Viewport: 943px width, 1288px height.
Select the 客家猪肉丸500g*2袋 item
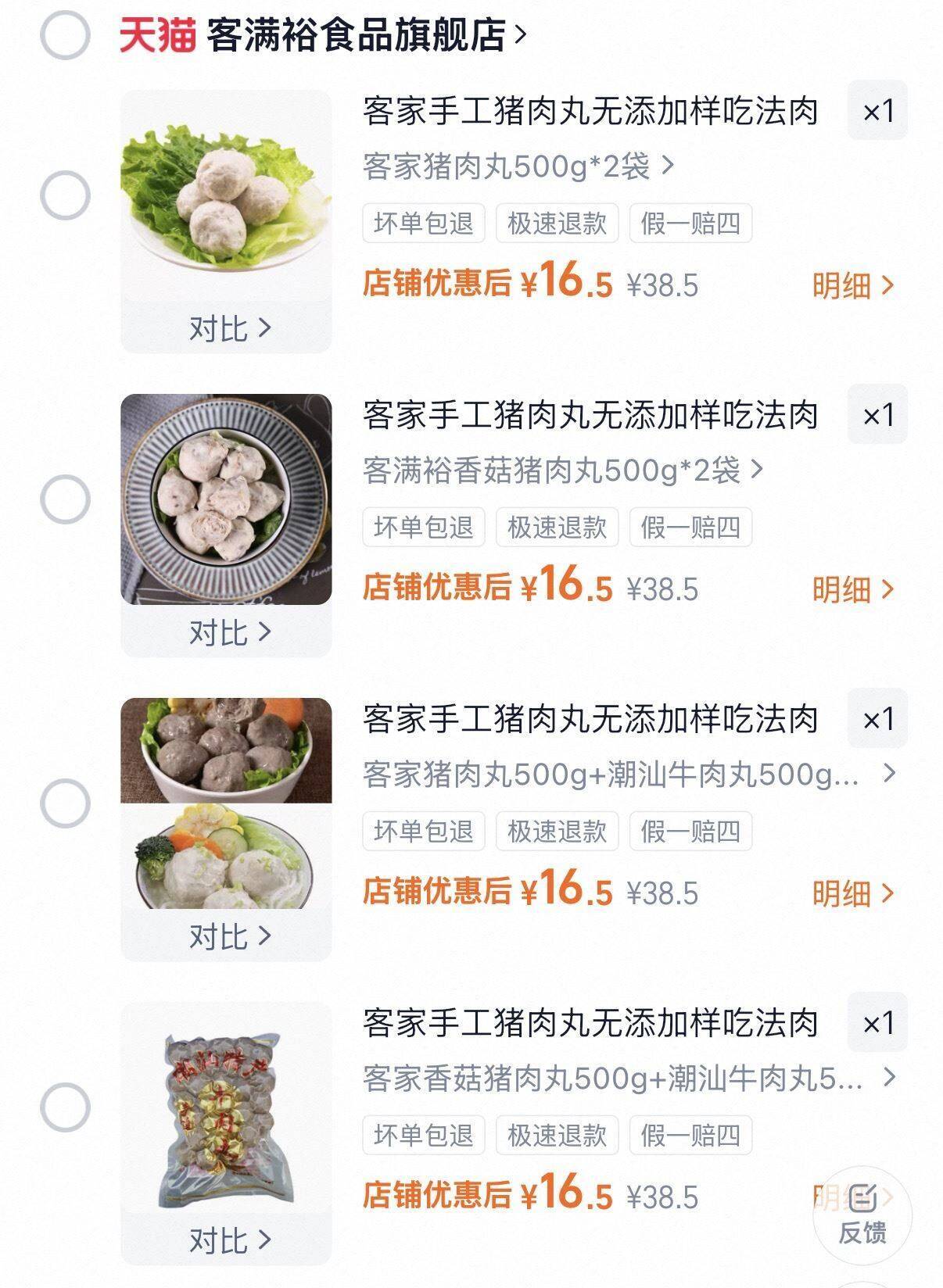tap(65, 195)
